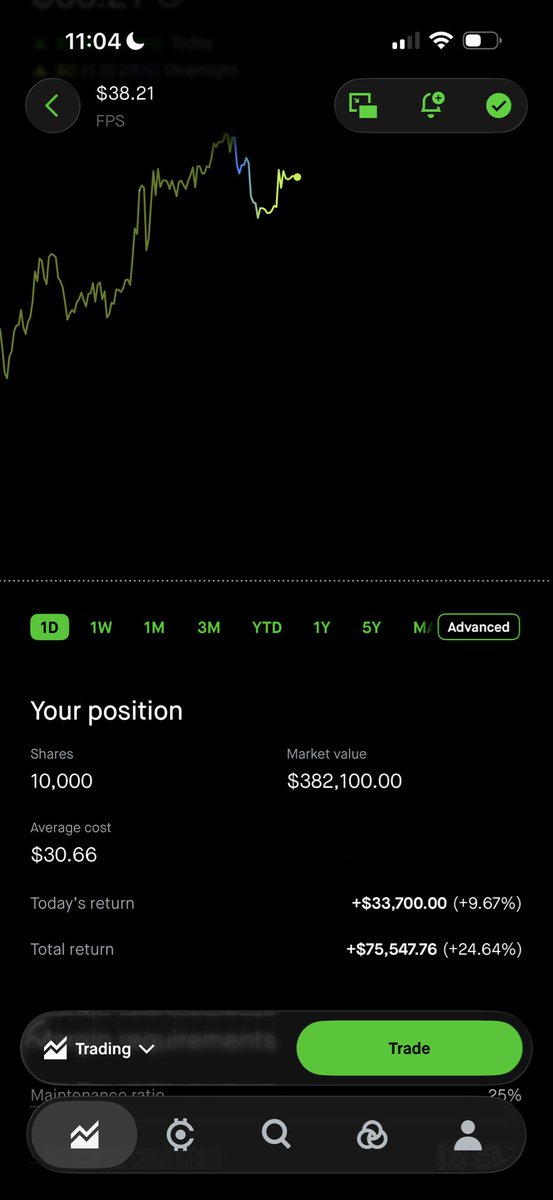Switch chart to 1M range

point(154,627)
